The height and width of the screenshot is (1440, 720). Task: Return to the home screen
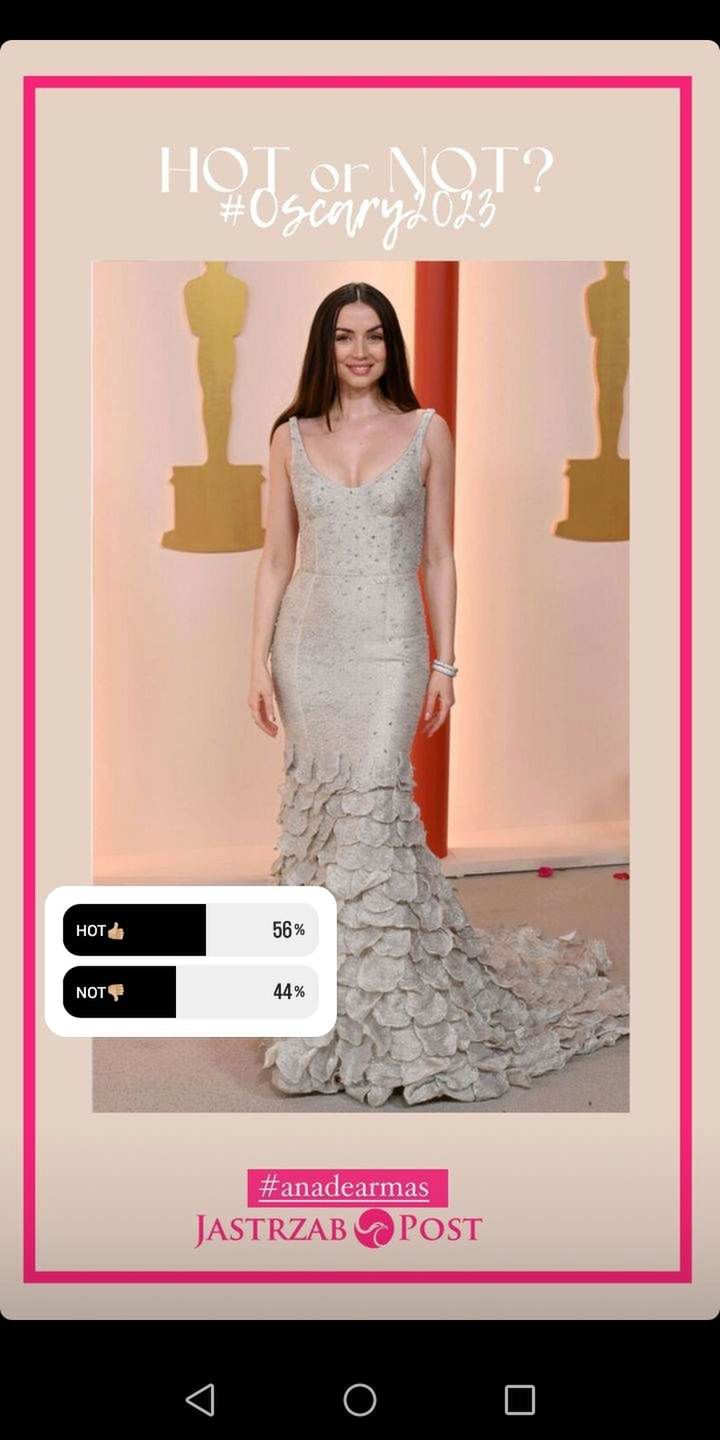pyautogui.click(x=360, y=1399)
